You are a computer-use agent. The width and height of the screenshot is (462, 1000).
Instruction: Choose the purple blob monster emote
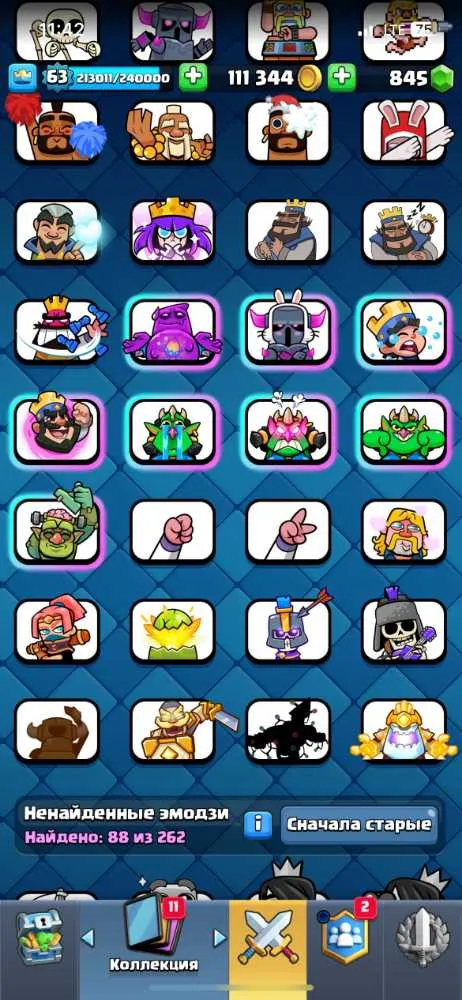point(172,330)
